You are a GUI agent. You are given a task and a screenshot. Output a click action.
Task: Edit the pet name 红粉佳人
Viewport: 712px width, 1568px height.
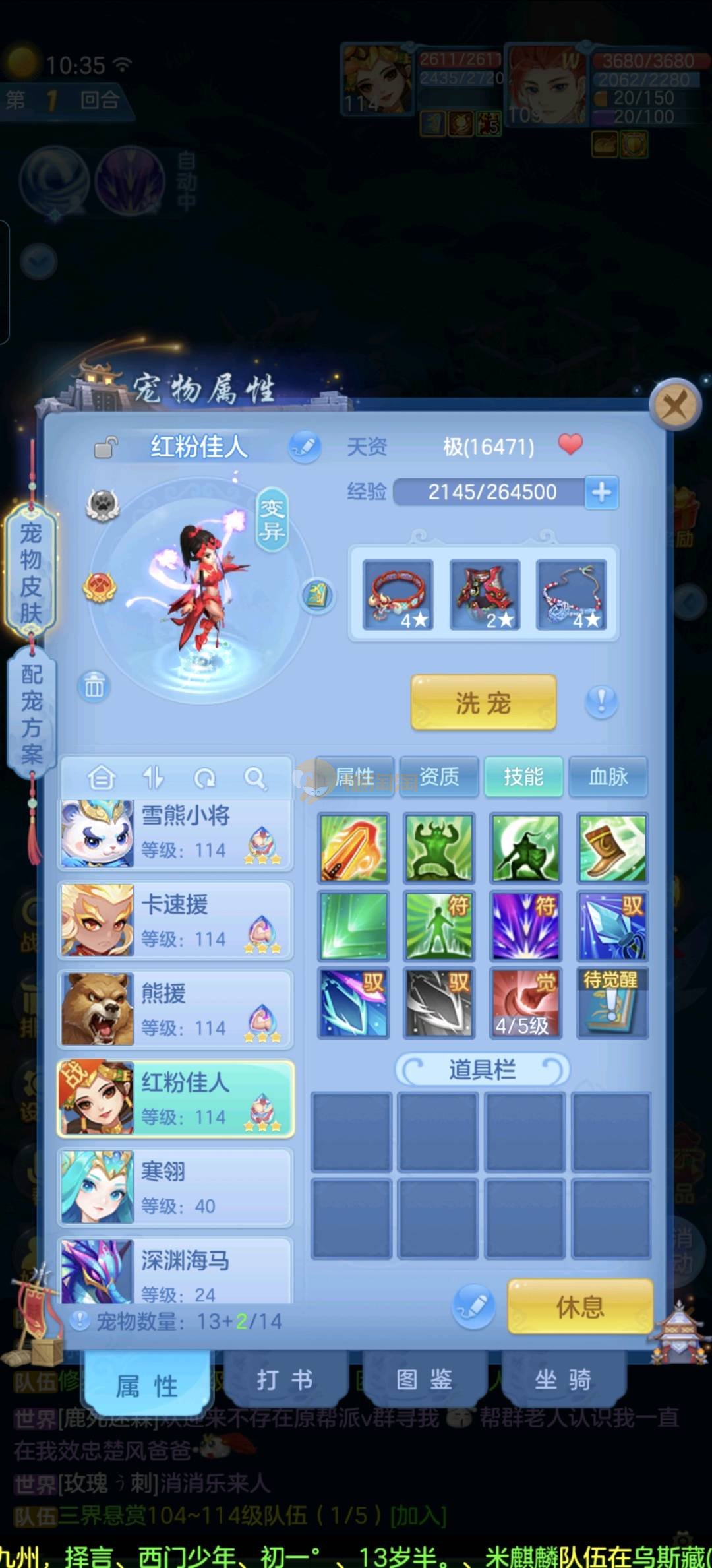305,447
